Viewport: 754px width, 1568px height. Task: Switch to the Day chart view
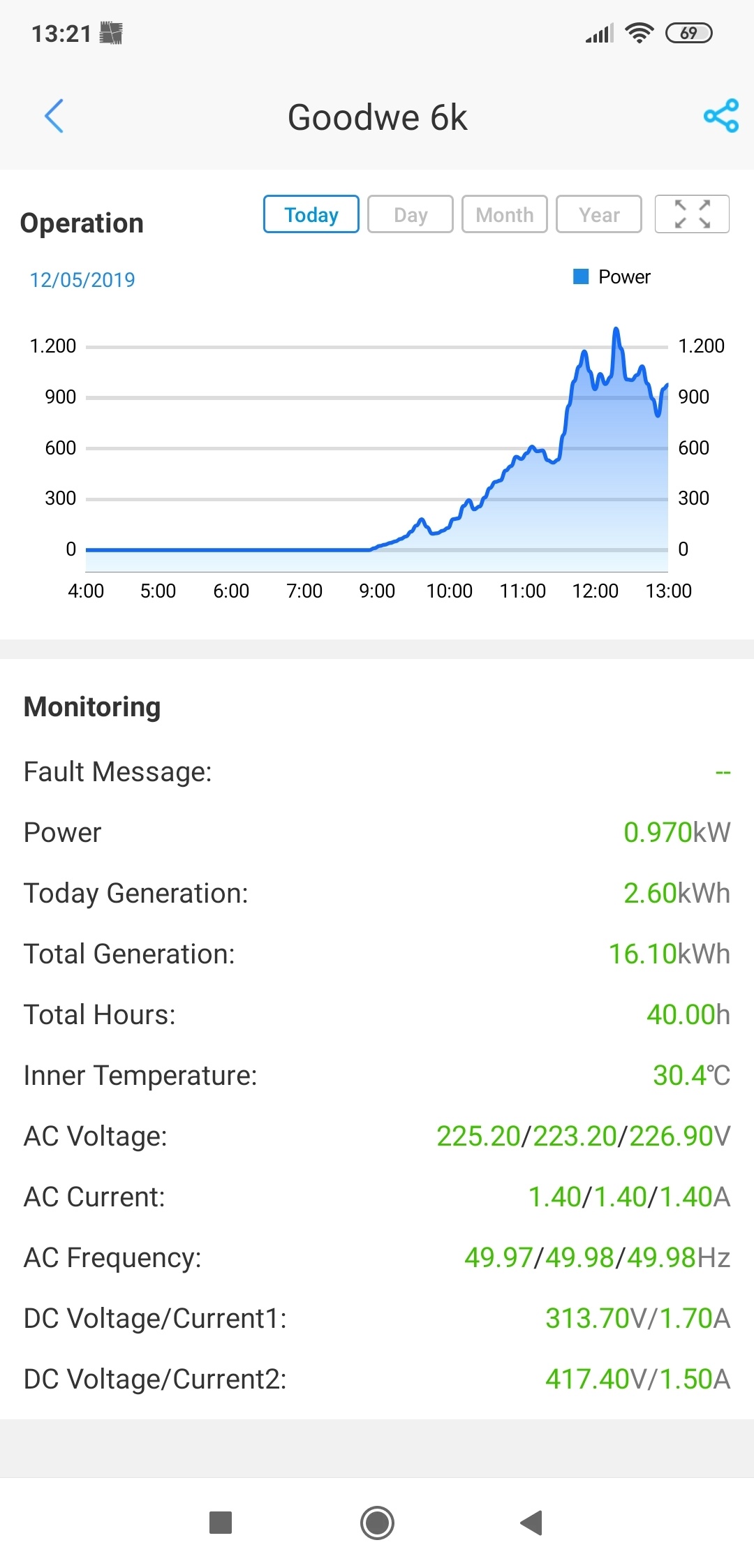[411, 214]
